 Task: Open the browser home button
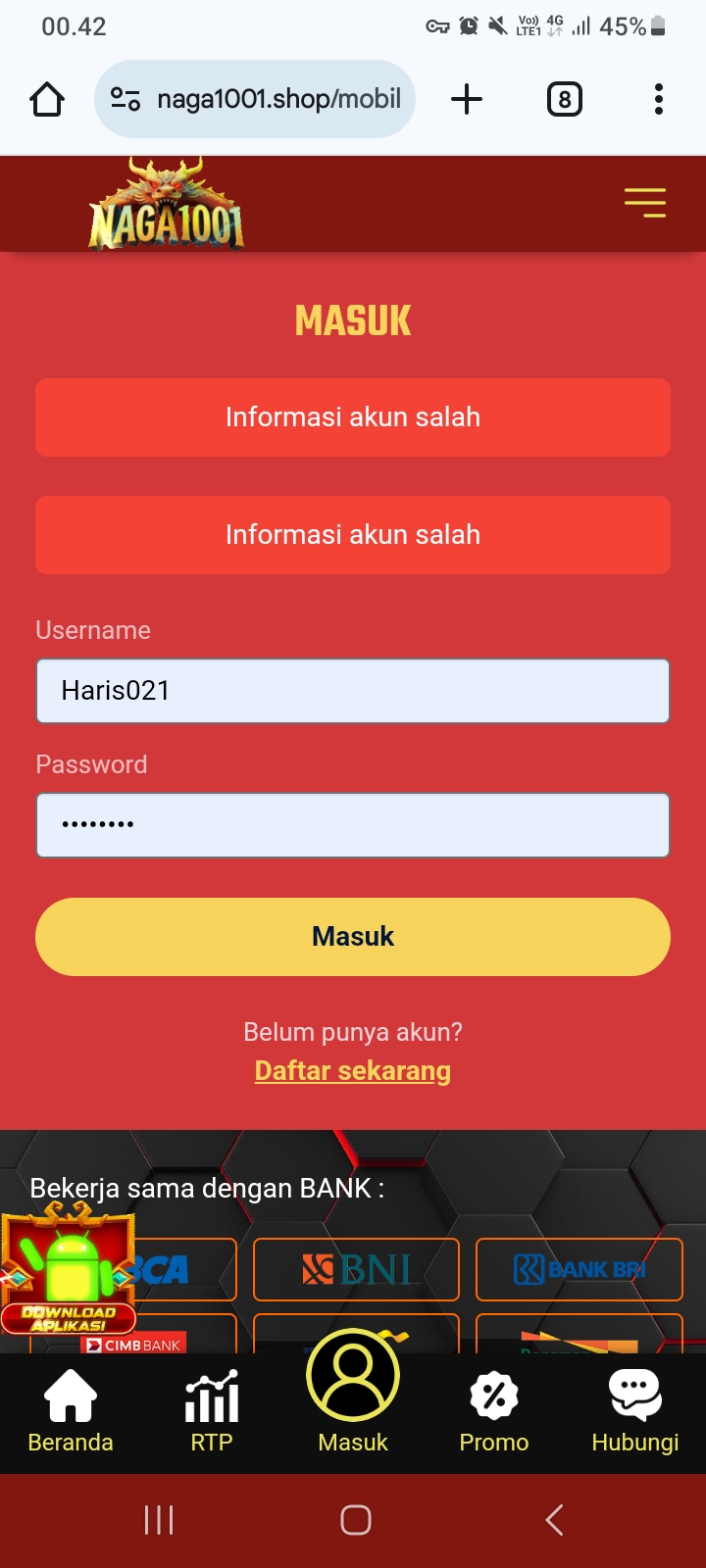point(47,99)
